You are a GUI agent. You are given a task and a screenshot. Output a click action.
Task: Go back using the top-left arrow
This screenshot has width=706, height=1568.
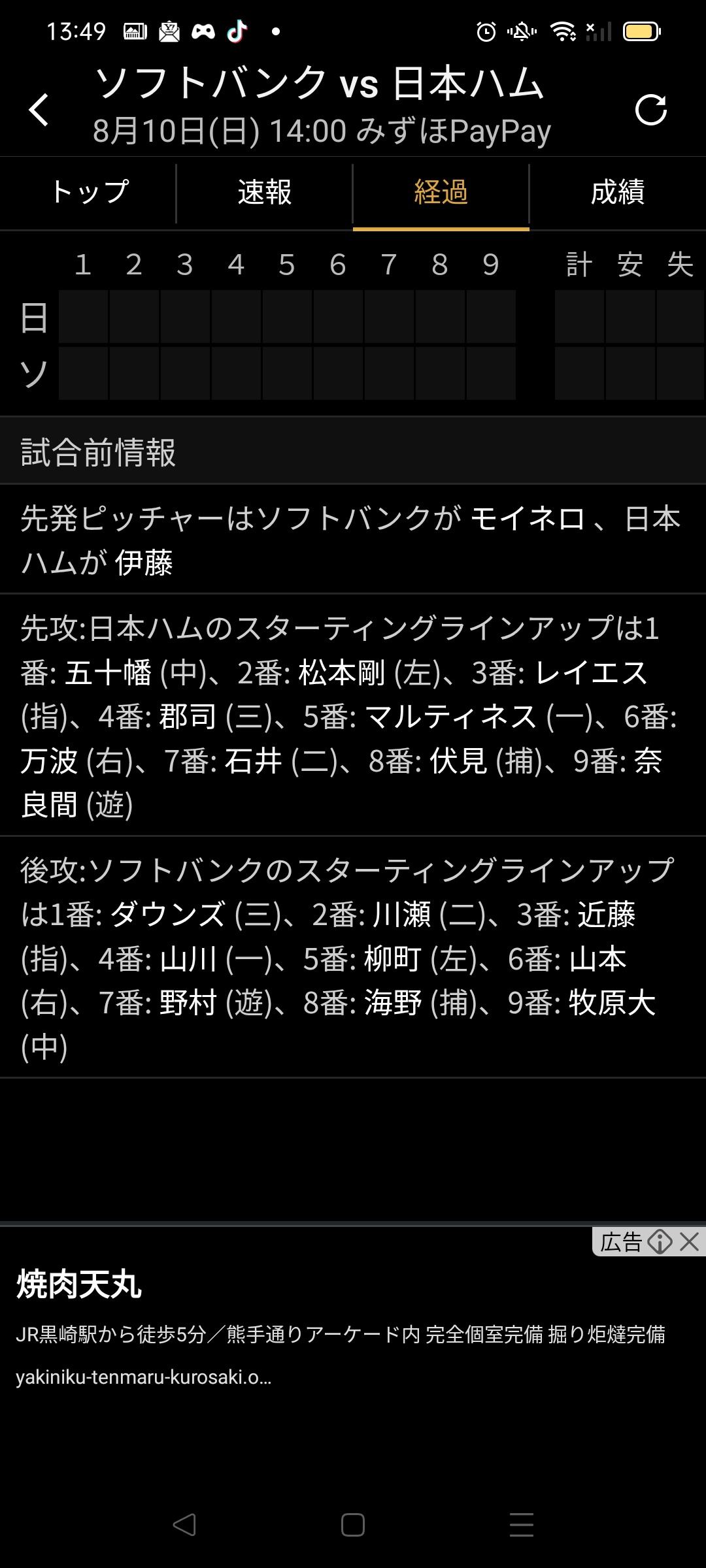[39, 109]
